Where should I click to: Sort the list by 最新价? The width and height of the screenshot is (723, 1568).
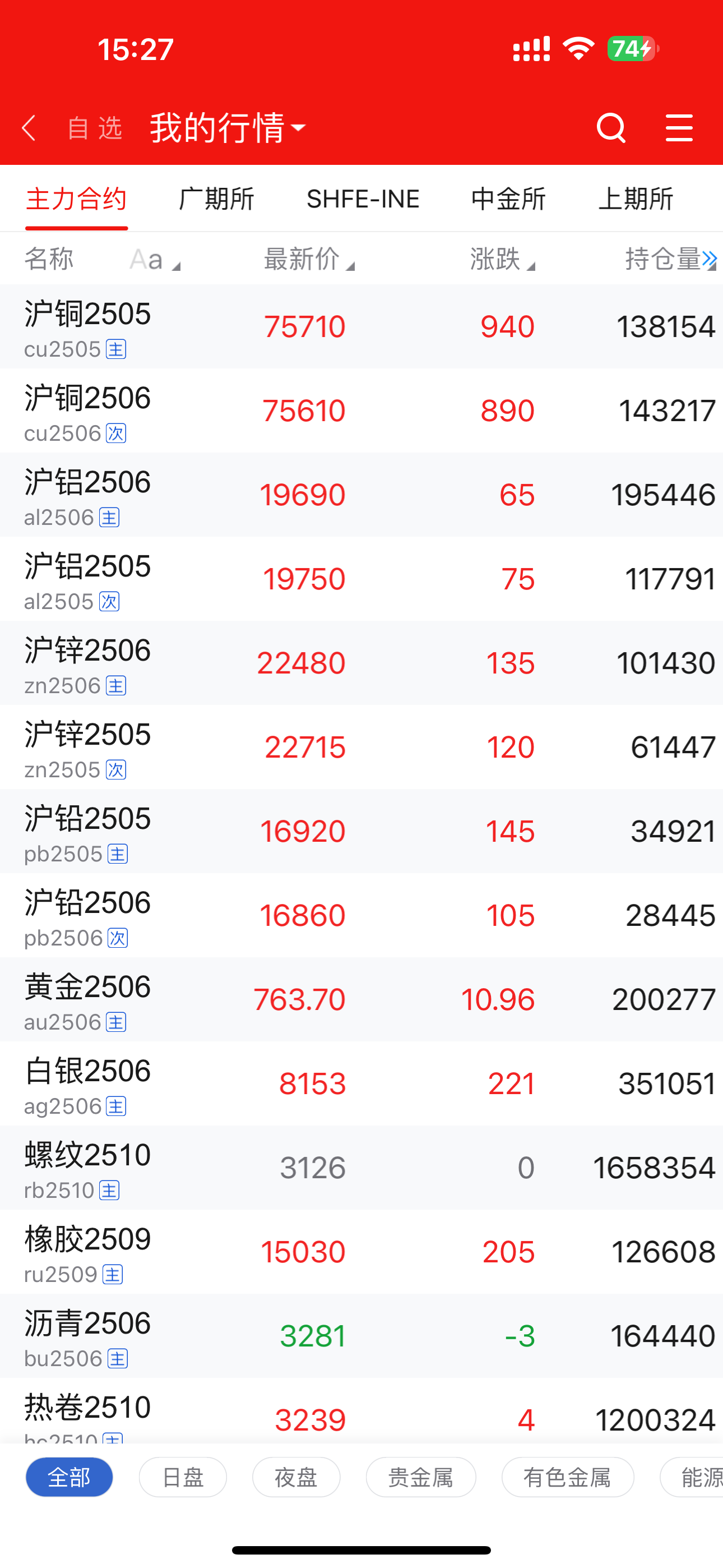click(308, 259)
